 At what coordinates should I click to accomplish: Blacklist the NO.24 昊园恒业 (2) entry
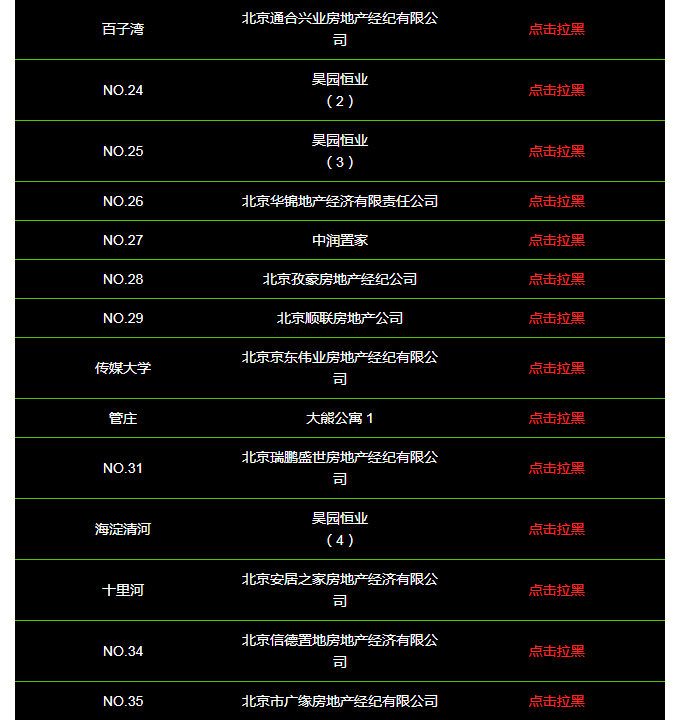click(x=556, y=90)
